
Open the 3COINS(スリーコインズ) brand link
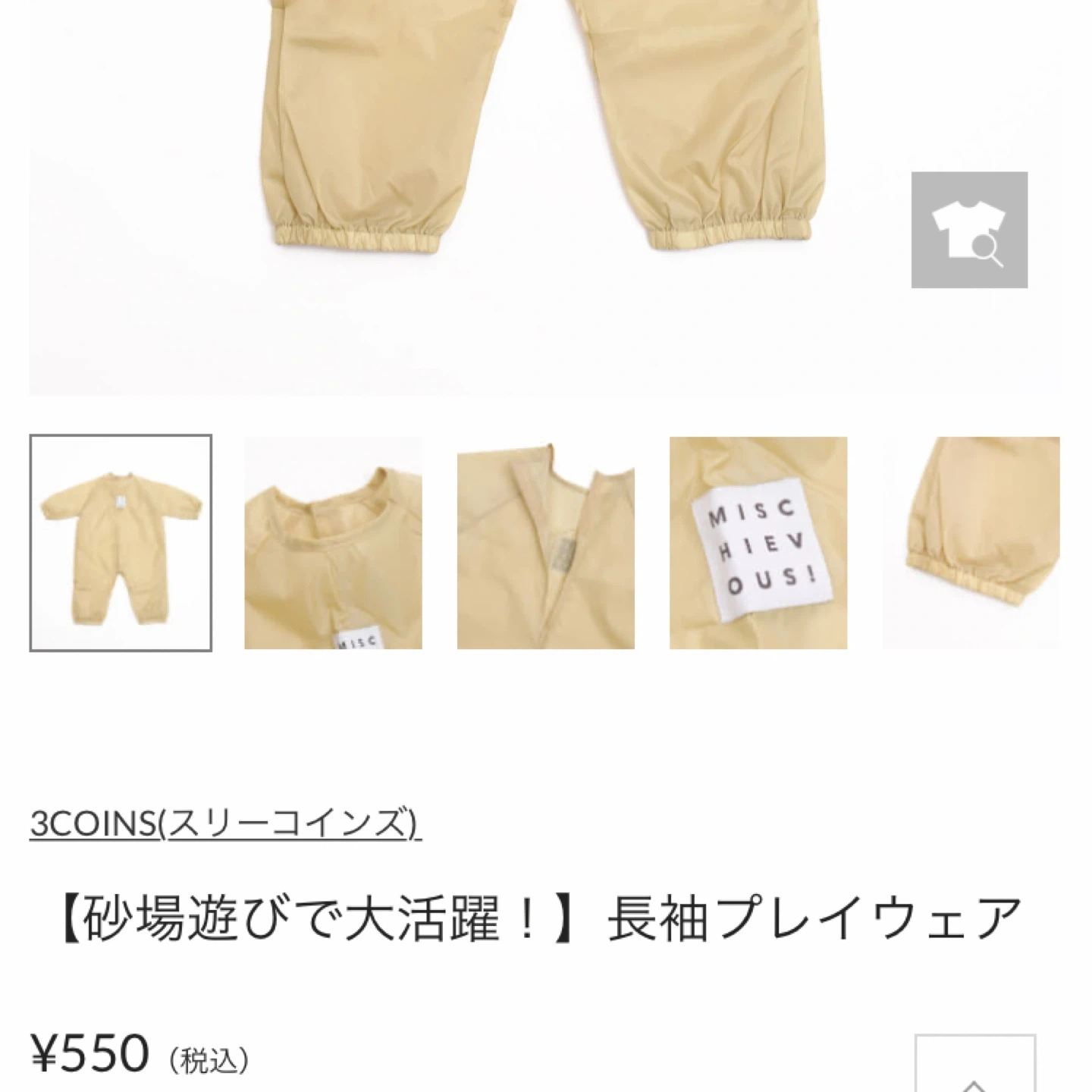tap(225, 824)
